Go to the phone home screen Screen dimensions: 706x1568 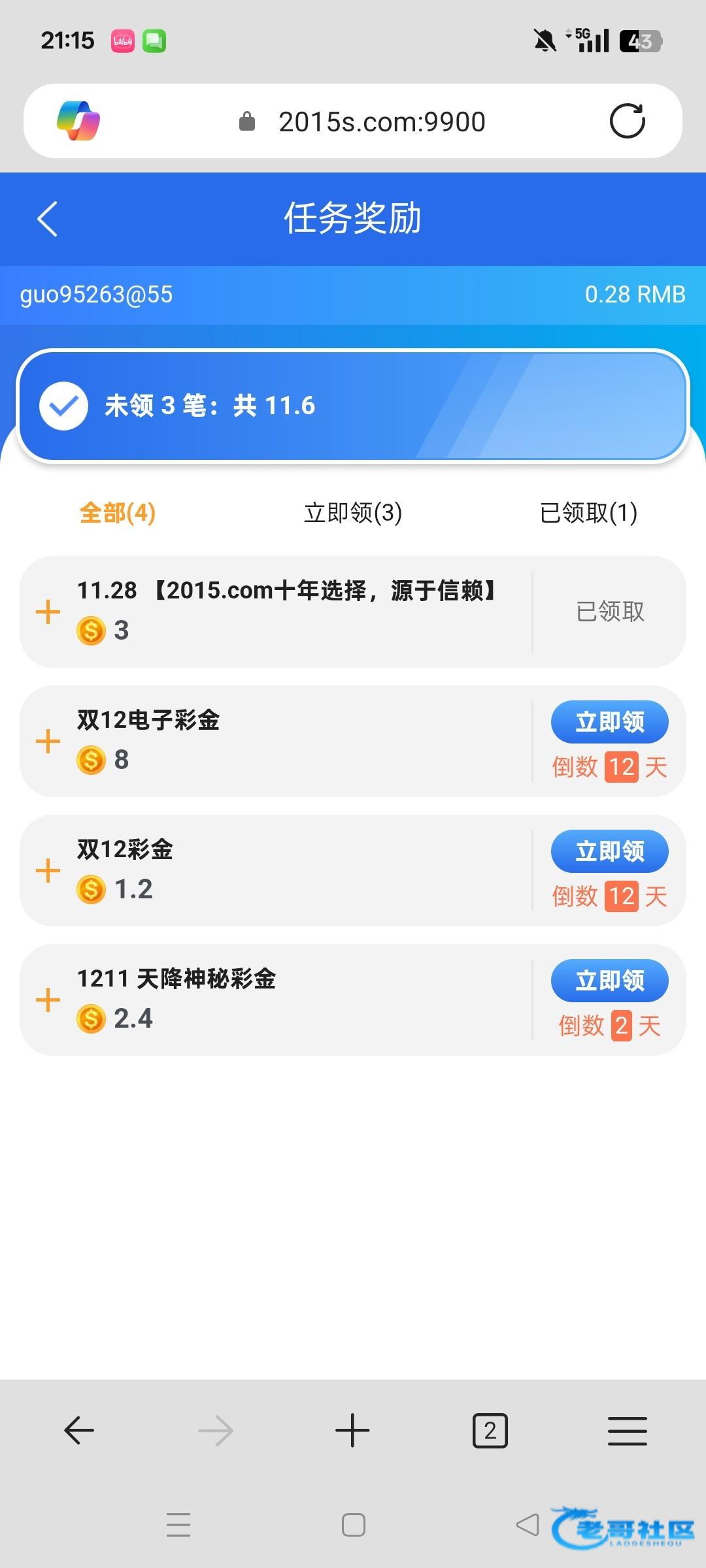pyautogui.click(x=353, y=1526)
